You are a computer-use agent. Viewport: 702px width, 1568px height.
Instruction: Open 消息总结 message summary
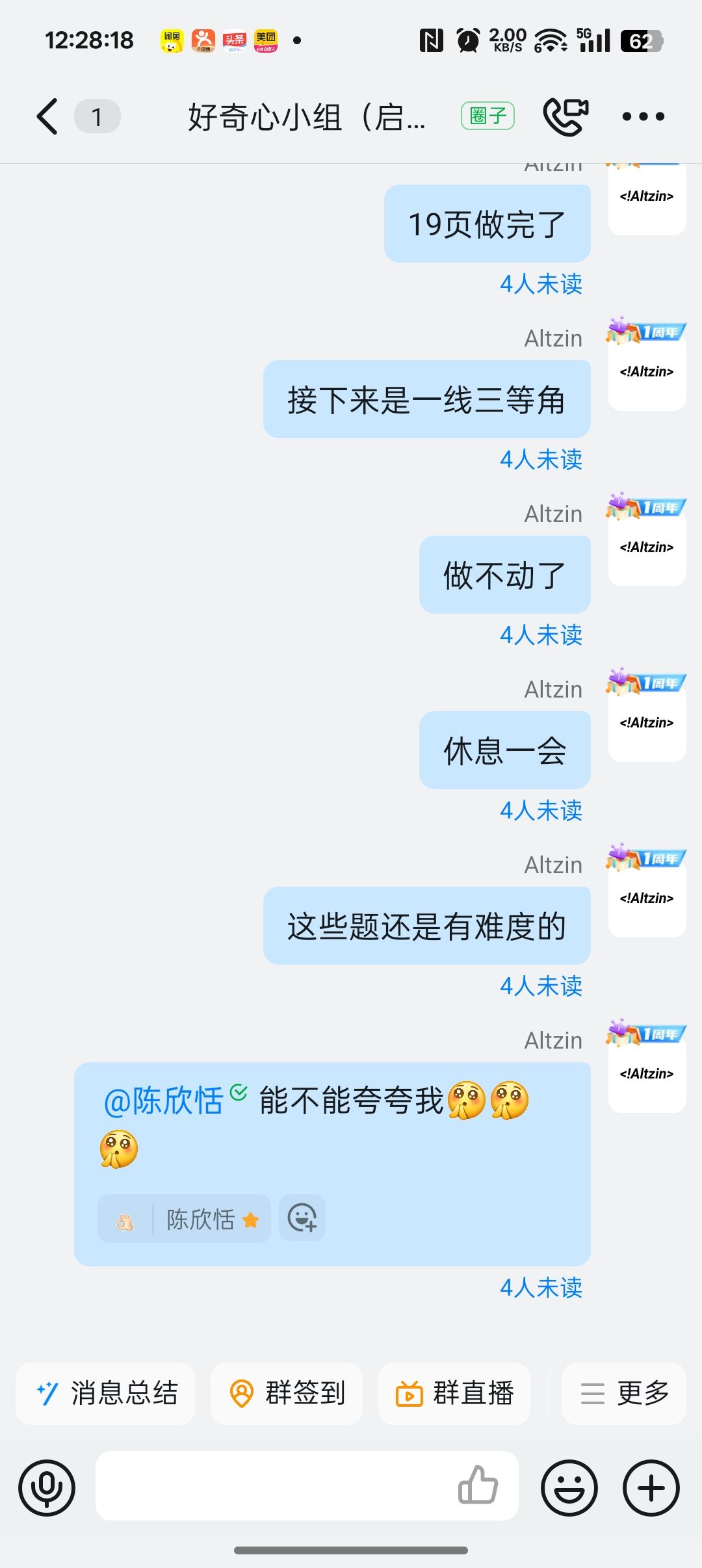coord(106,1393)
